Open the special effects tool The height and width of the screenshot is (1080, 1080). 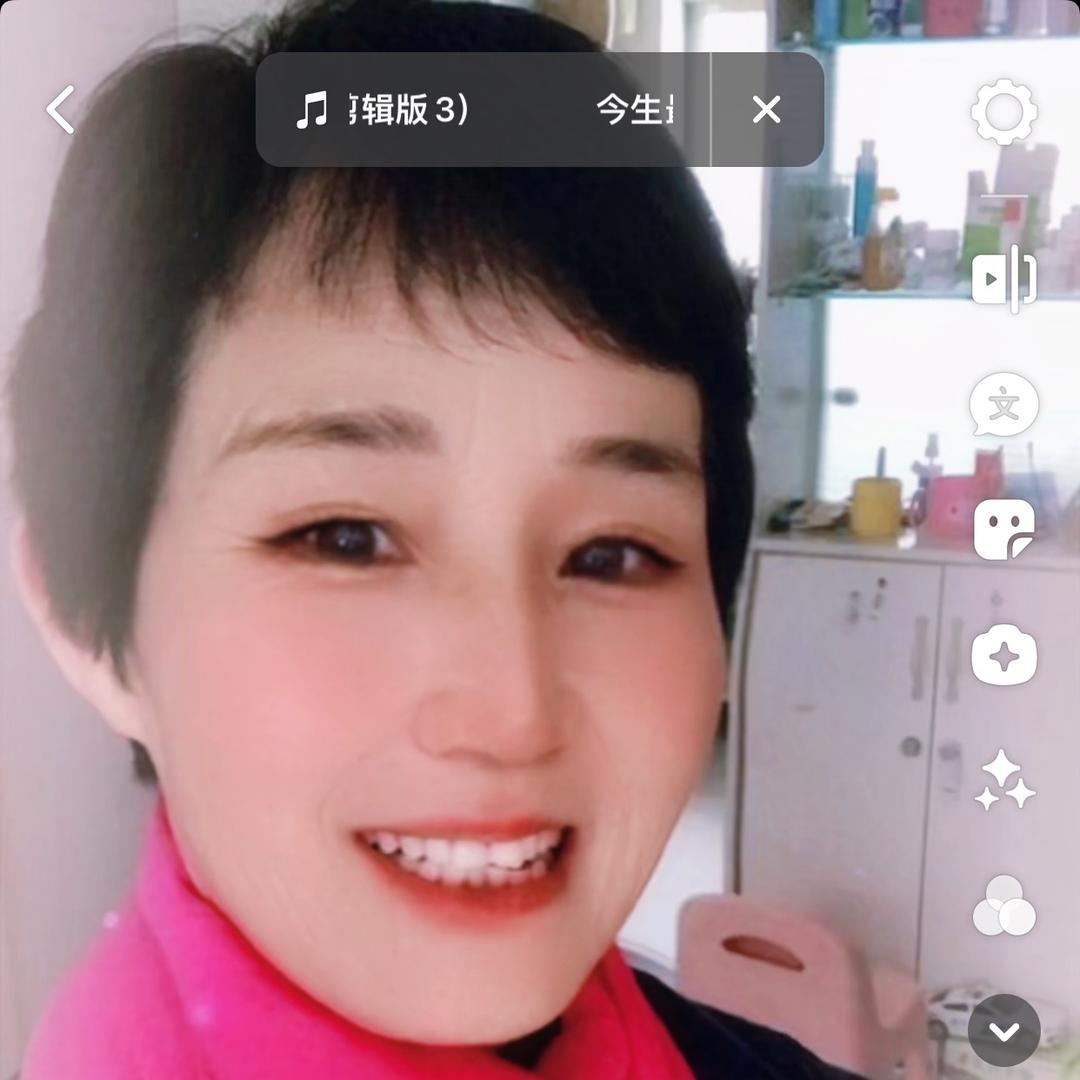[x=1003, y=655]
